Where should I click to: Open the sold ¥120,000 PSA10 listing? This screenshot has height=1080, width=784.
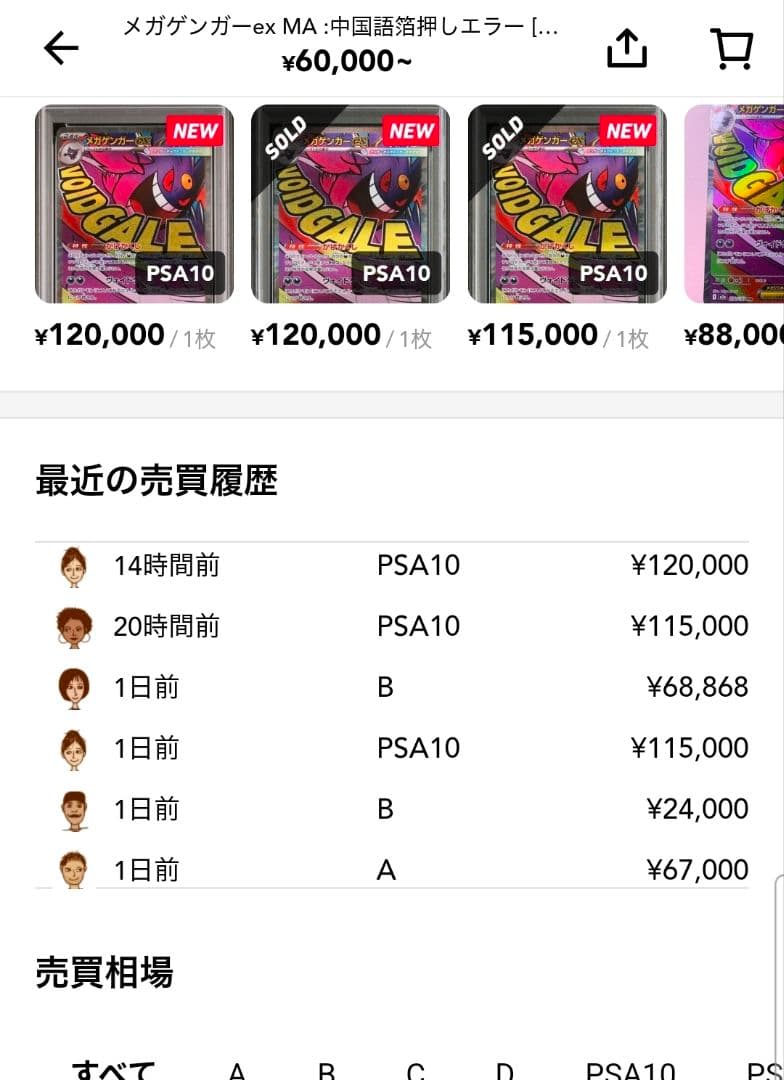click(x=350, y=204)
